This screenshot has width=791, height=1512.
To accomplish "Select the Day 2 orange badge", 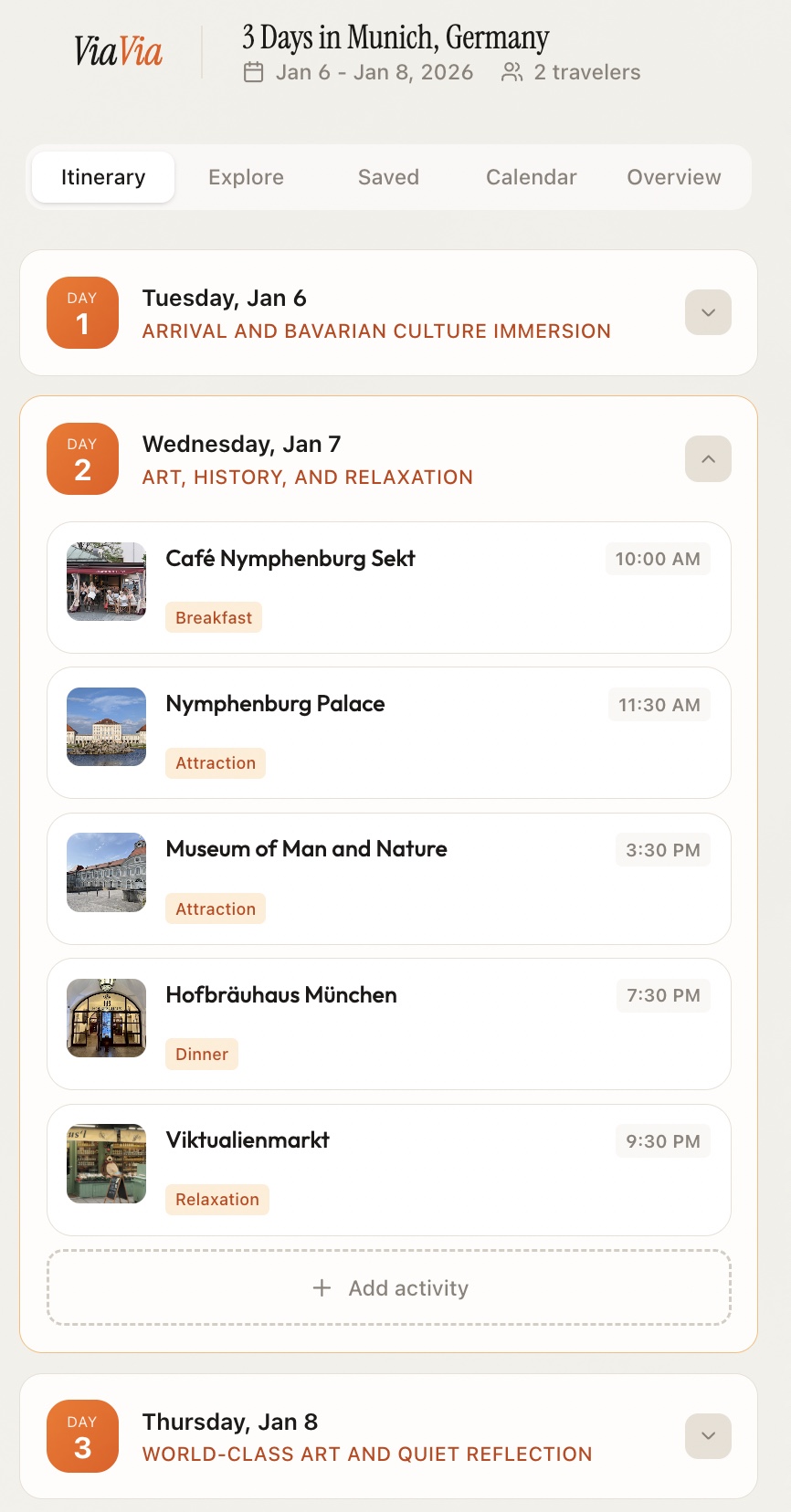I will 82,459.
